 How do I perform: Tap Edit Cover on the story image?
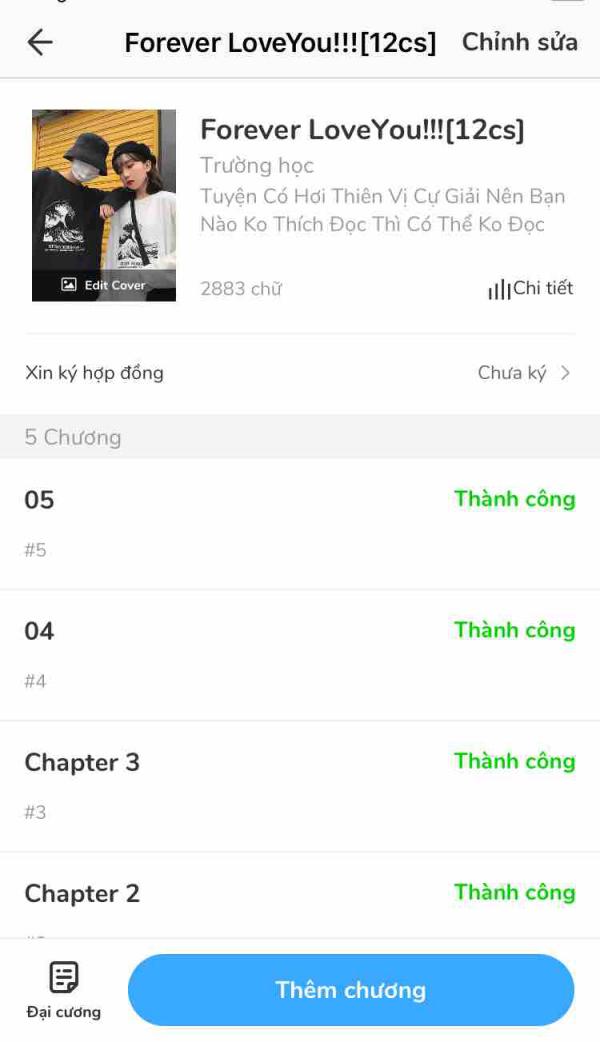(x=104, y=285)
